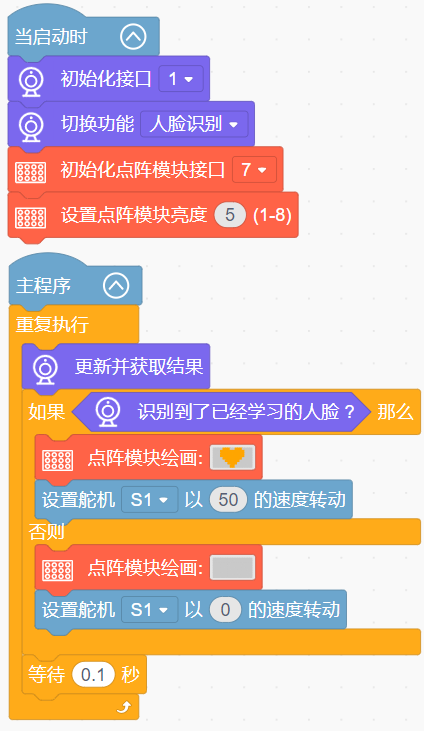Edit the 点阵模块亮度 value 5

click(230, 215)
